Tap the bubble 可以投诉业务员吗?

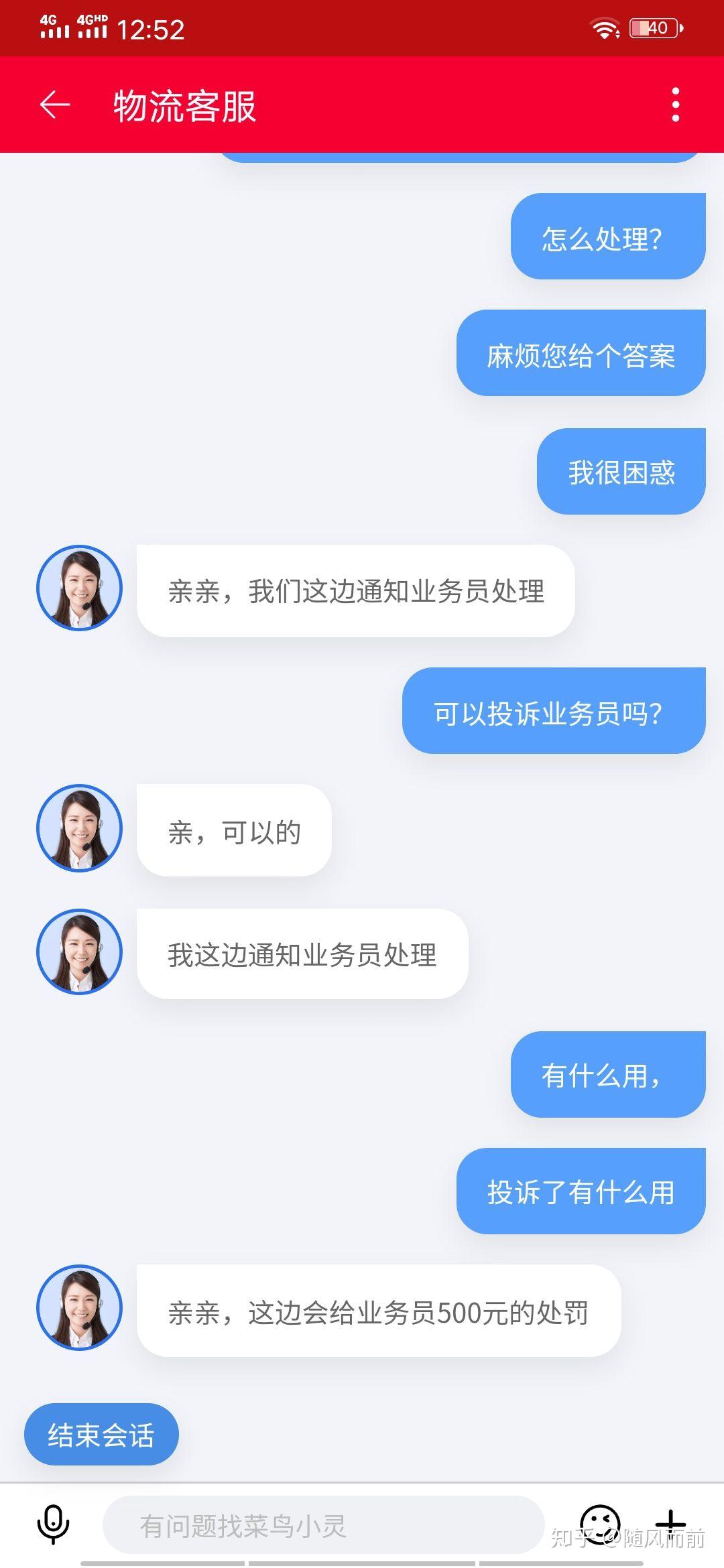(553, 710)
